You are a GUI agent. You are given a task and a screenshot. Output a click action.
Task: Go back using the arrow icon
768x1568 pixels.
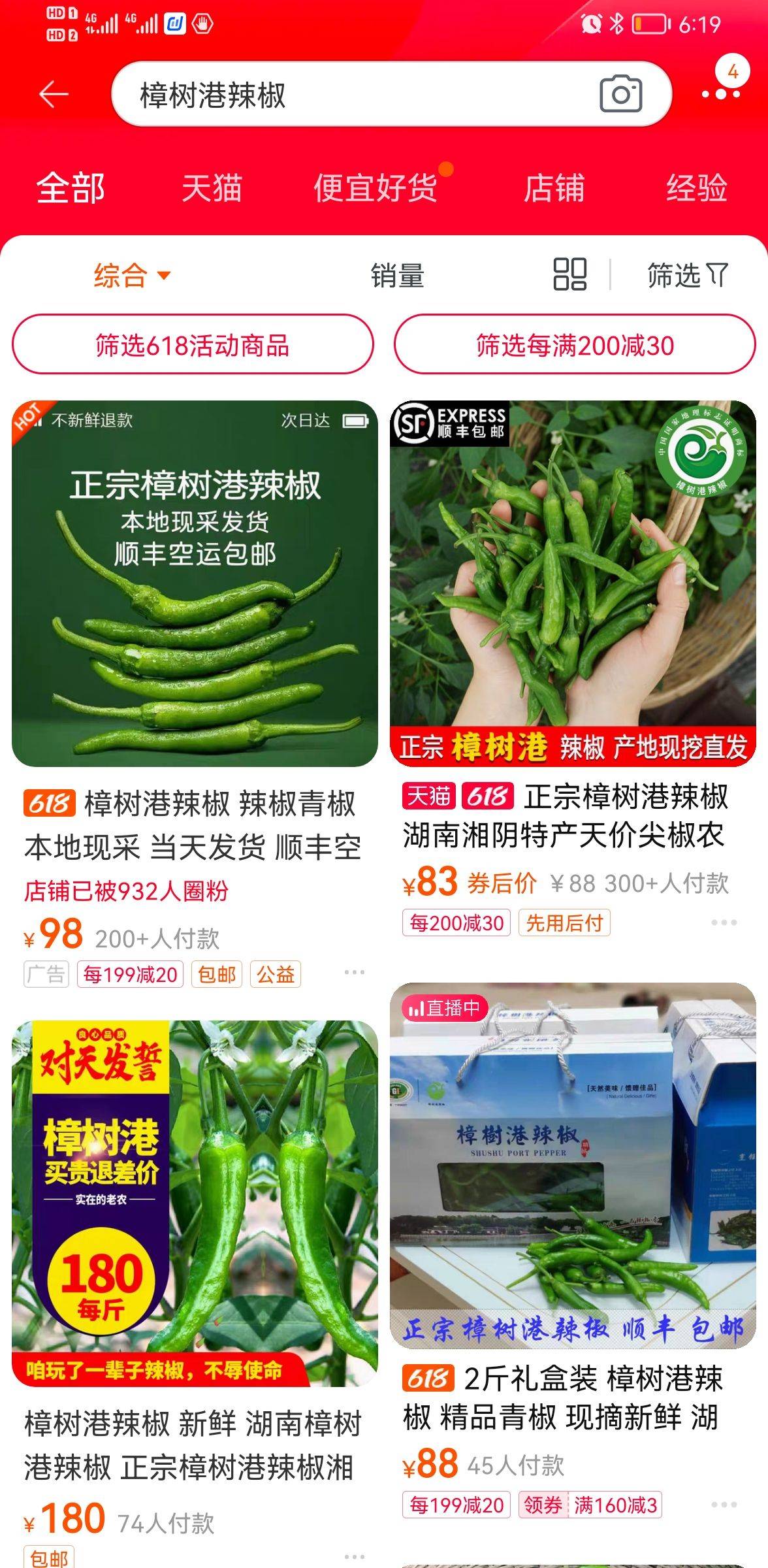(54, 95)
